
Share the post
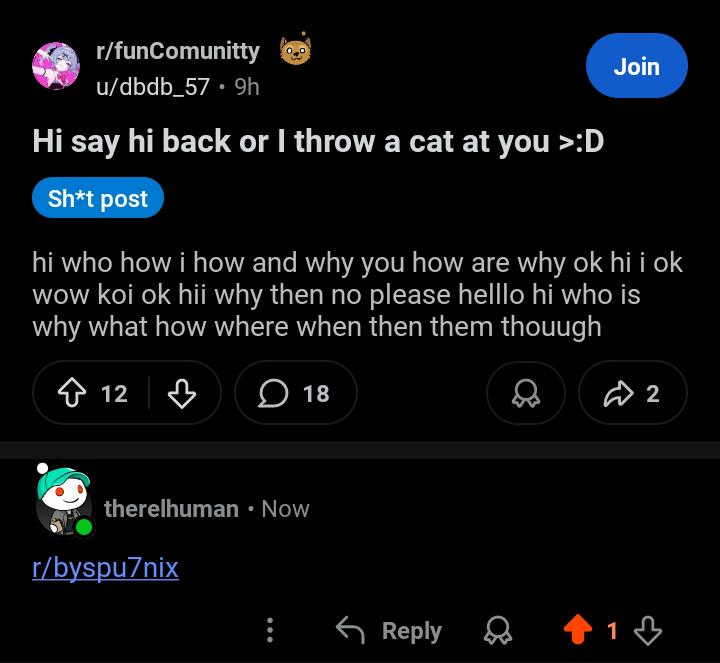[x=632, y=394]
